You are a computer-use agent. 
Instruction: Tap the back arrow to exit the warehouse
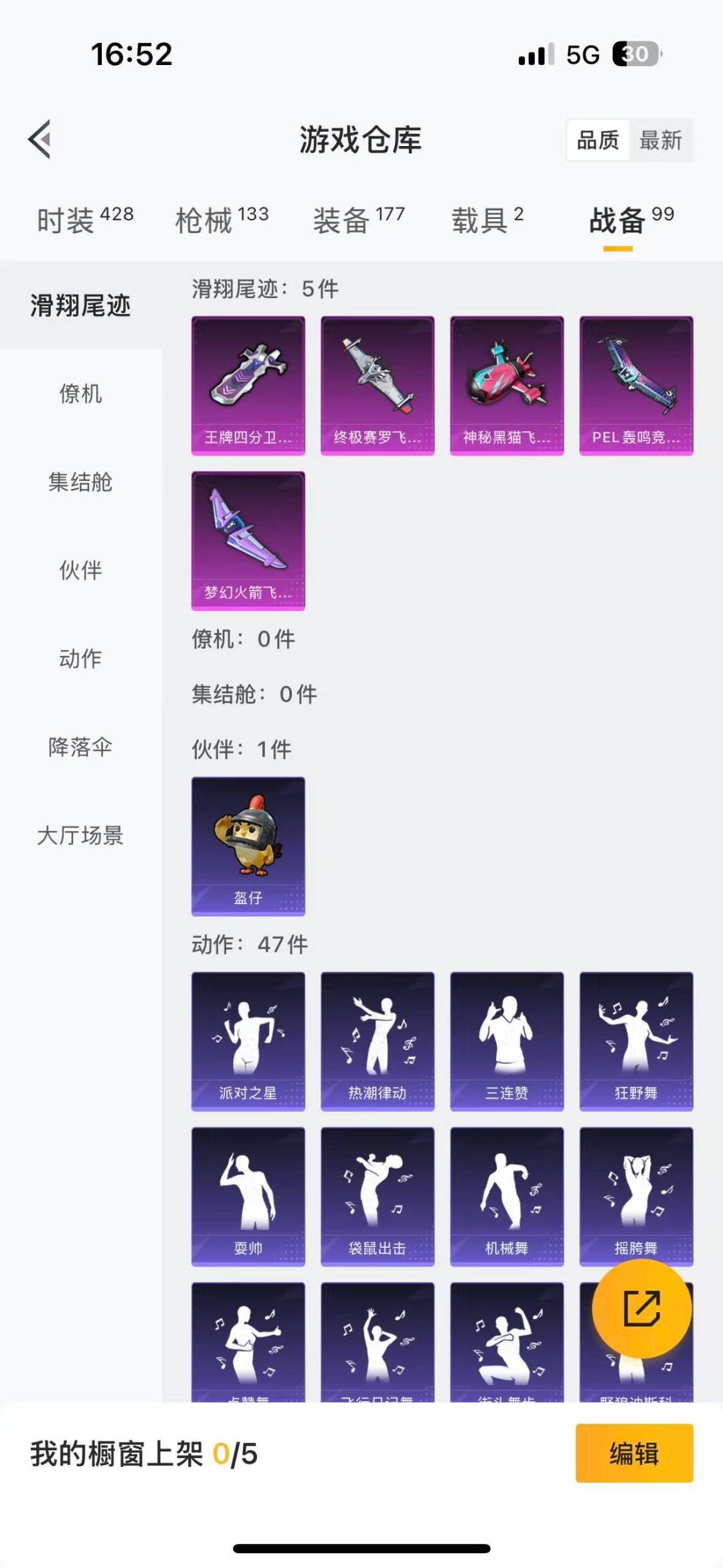click(38, 139)
